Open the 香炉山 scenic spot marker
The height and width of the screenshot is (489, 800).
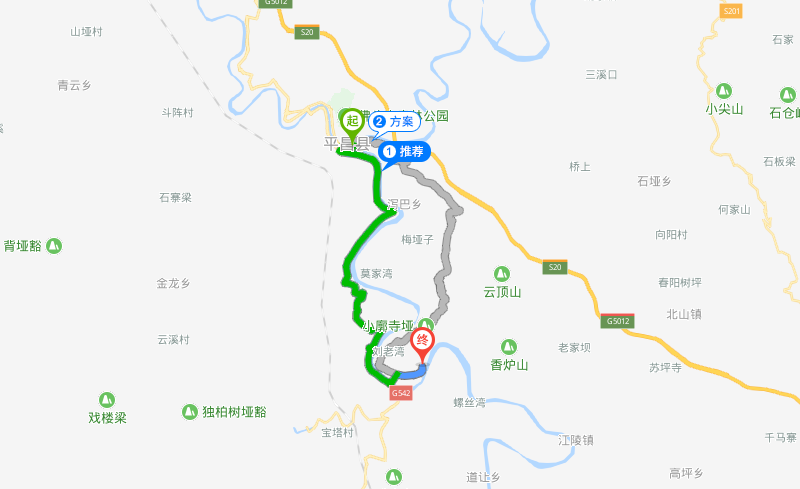(x=509, y=346)
